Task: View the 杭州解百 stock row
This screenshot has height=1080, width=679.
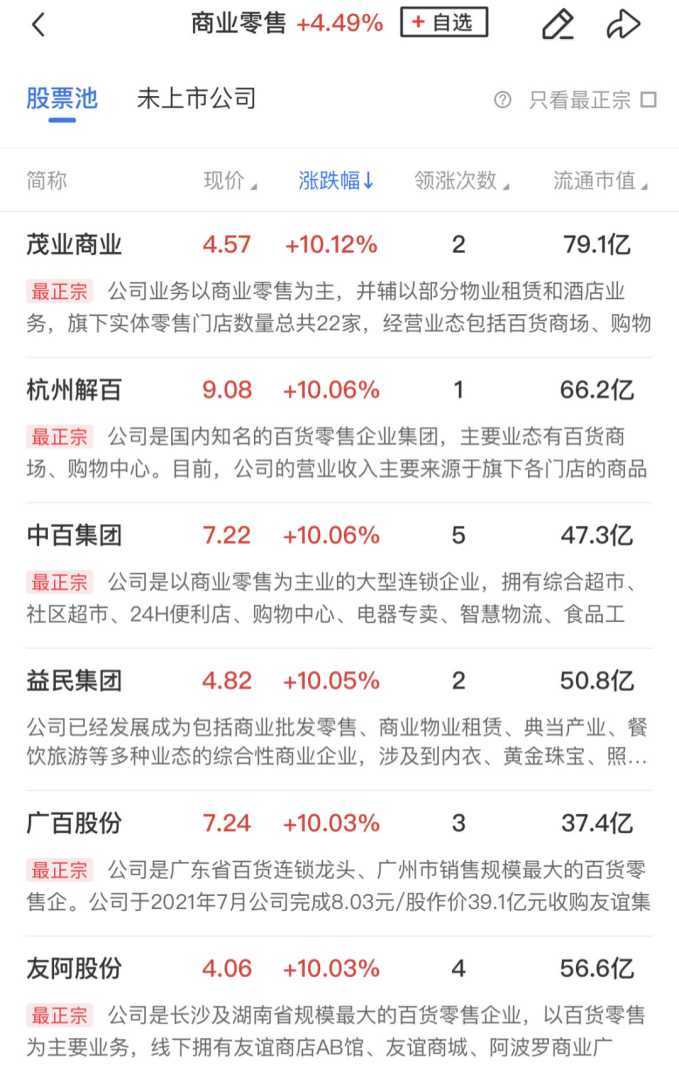Action: click(x=74, y=390)
